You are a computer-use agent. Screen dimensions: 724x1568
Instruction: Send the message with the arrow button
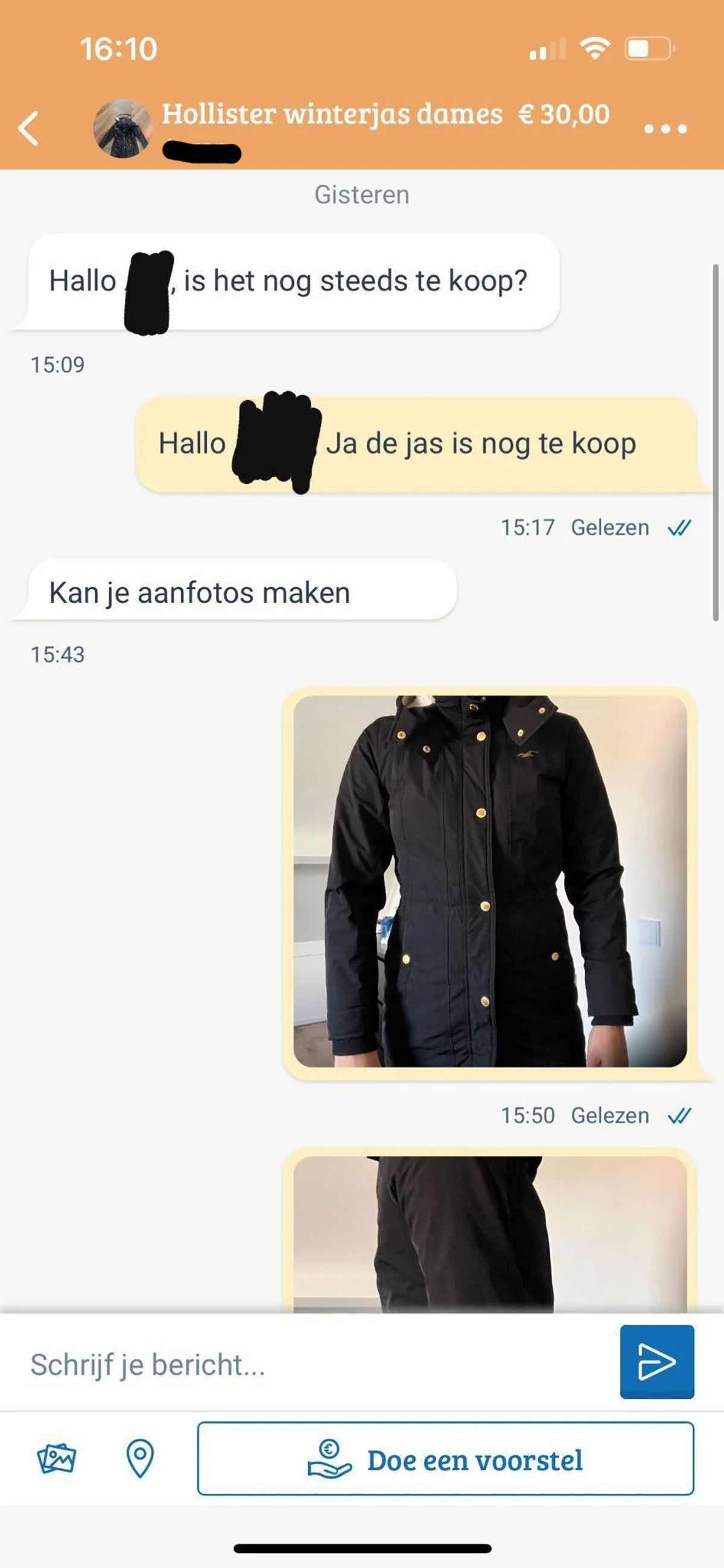pos(656,1362)
